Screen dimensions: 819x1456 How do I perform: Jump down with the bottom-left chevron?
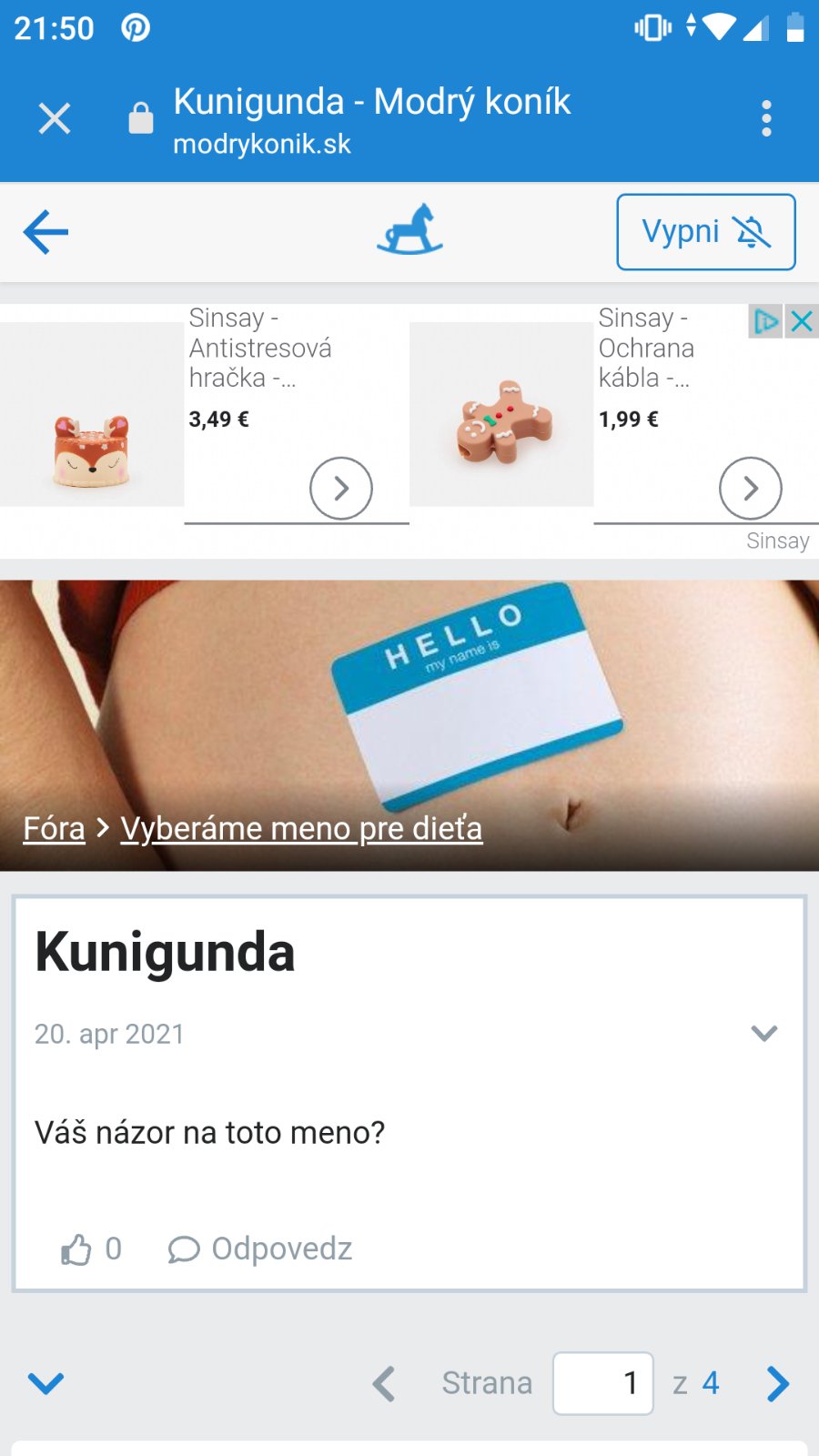pyautogui.click(x=45, y=1383)
